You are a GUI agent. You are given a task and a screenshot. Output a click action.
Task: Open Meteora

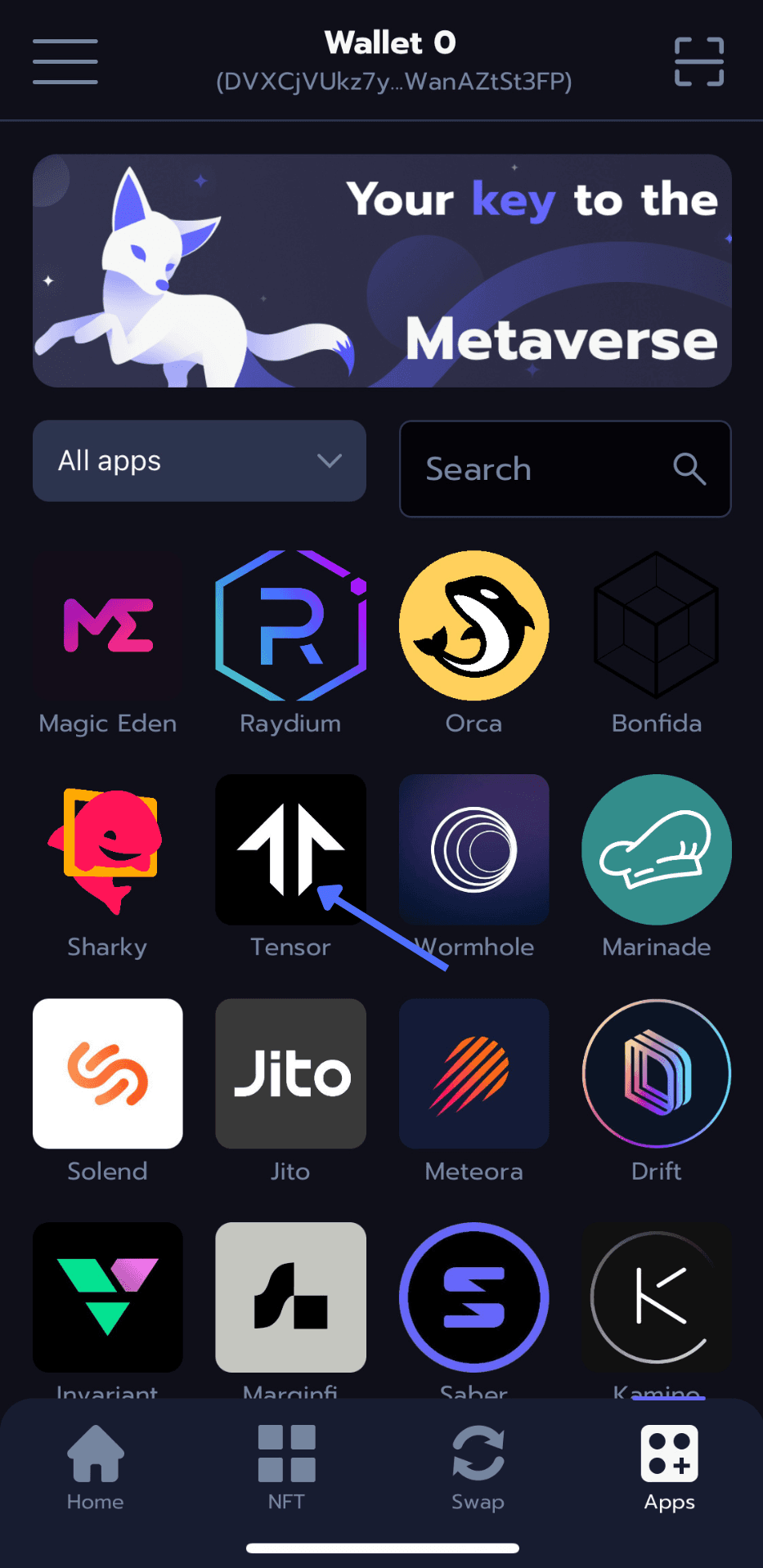coord(474,1073)
